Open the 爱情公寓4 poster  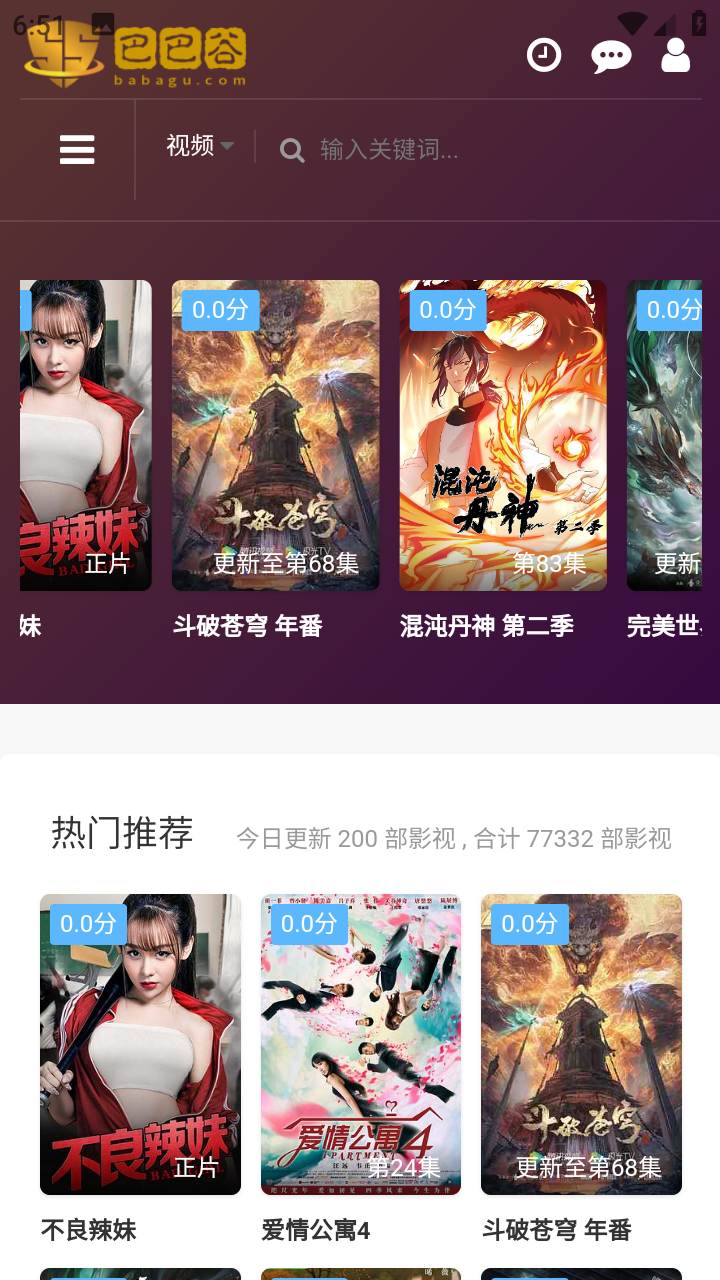(x=361, y=1044)
